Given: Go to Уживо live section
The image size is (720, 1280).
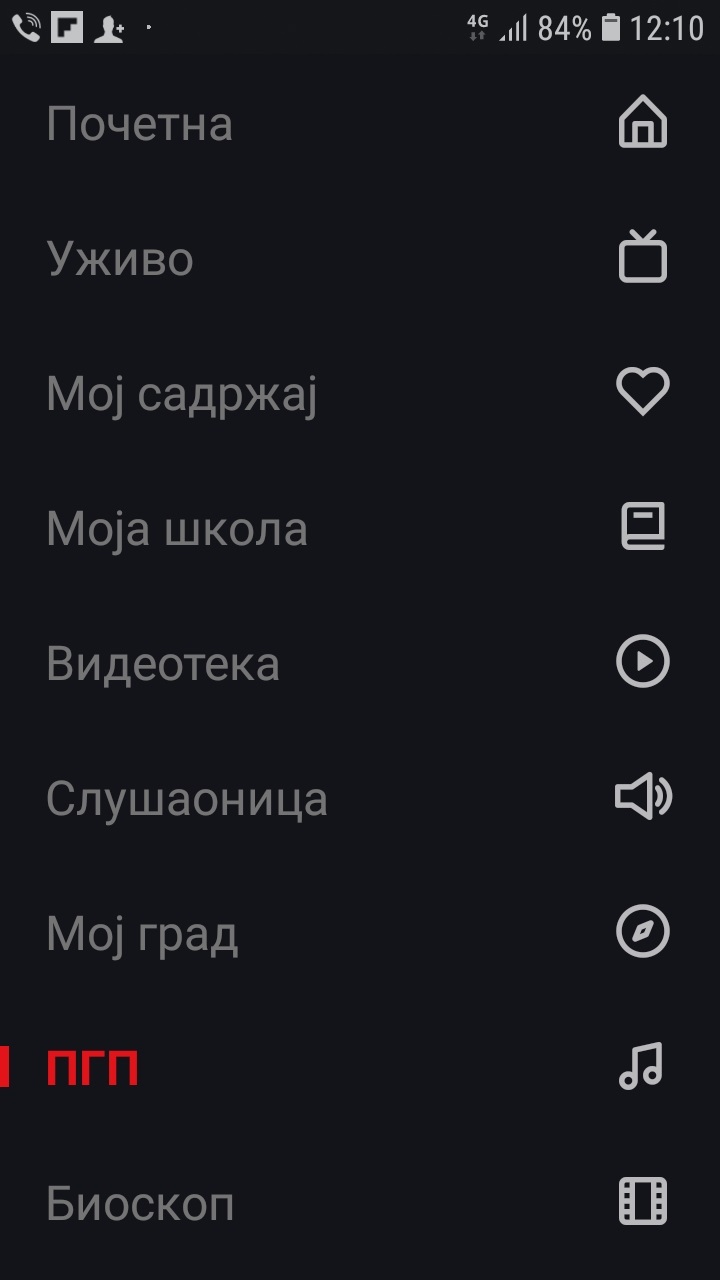Looking at the screenshot, I should [360, 259].
